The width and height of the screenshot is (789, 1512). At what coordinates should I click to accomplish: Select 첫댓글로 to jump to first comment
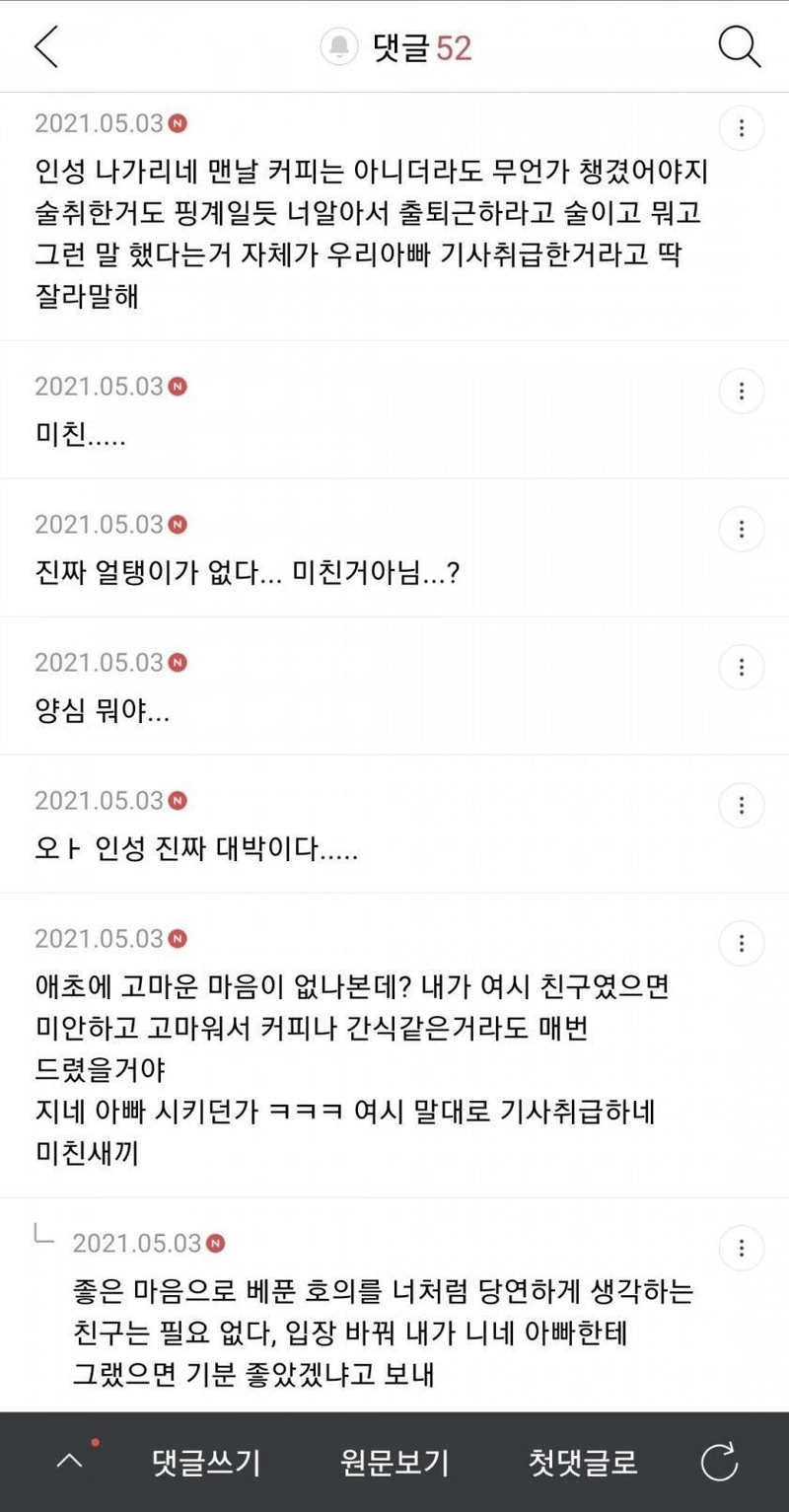[x=581, y=1466]
